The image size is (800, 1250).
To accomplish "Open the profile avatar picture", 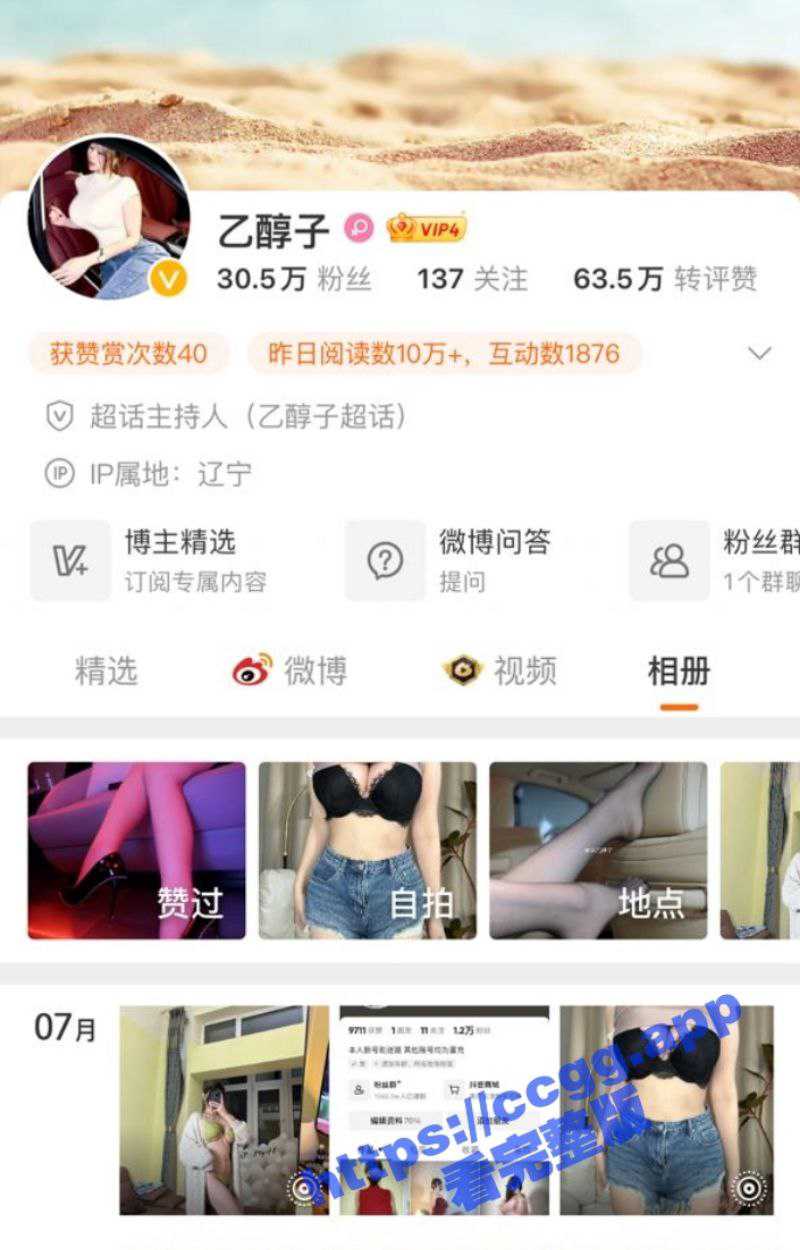I will pyautogui.click(x=109, y=217).
